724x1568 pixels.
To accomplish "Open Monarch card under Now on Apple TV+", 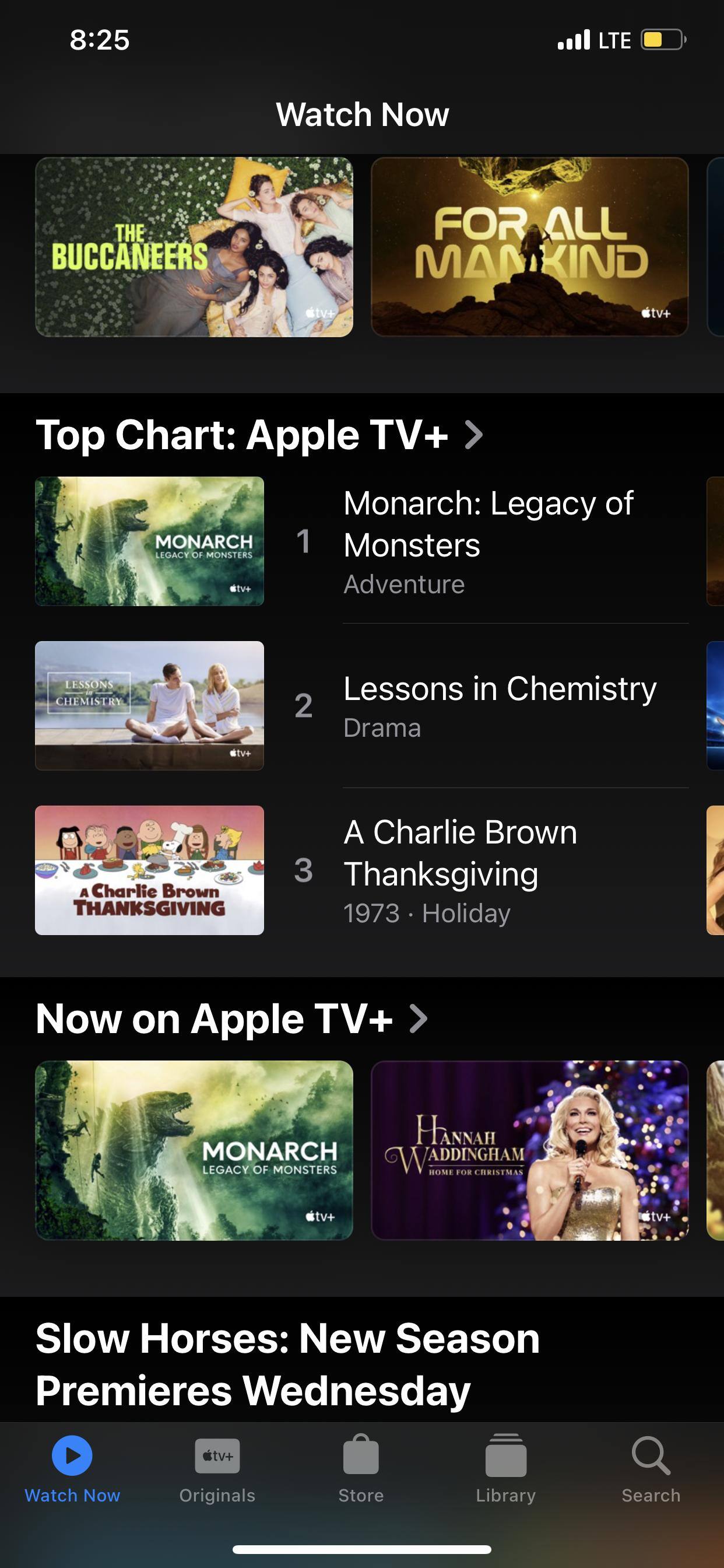I will [194, 1150].
